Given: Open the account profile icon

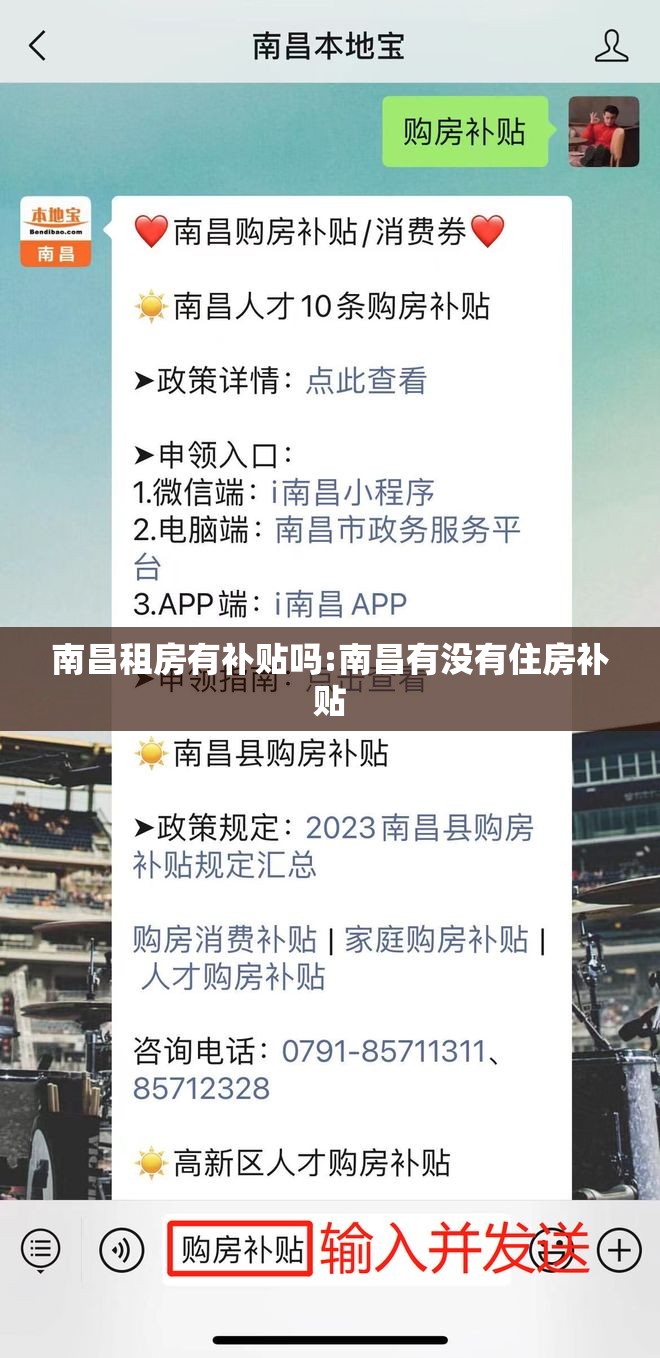Looking at the screenshot, I should (x=611, y=45).
